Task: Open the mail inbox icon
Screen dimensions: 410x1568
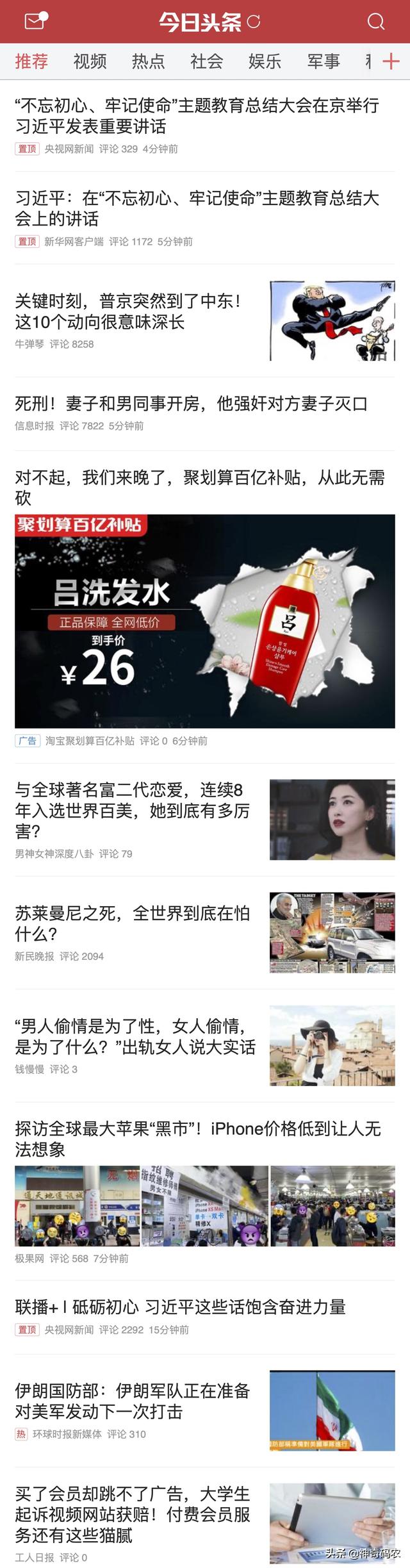Action: pos(35,21)
